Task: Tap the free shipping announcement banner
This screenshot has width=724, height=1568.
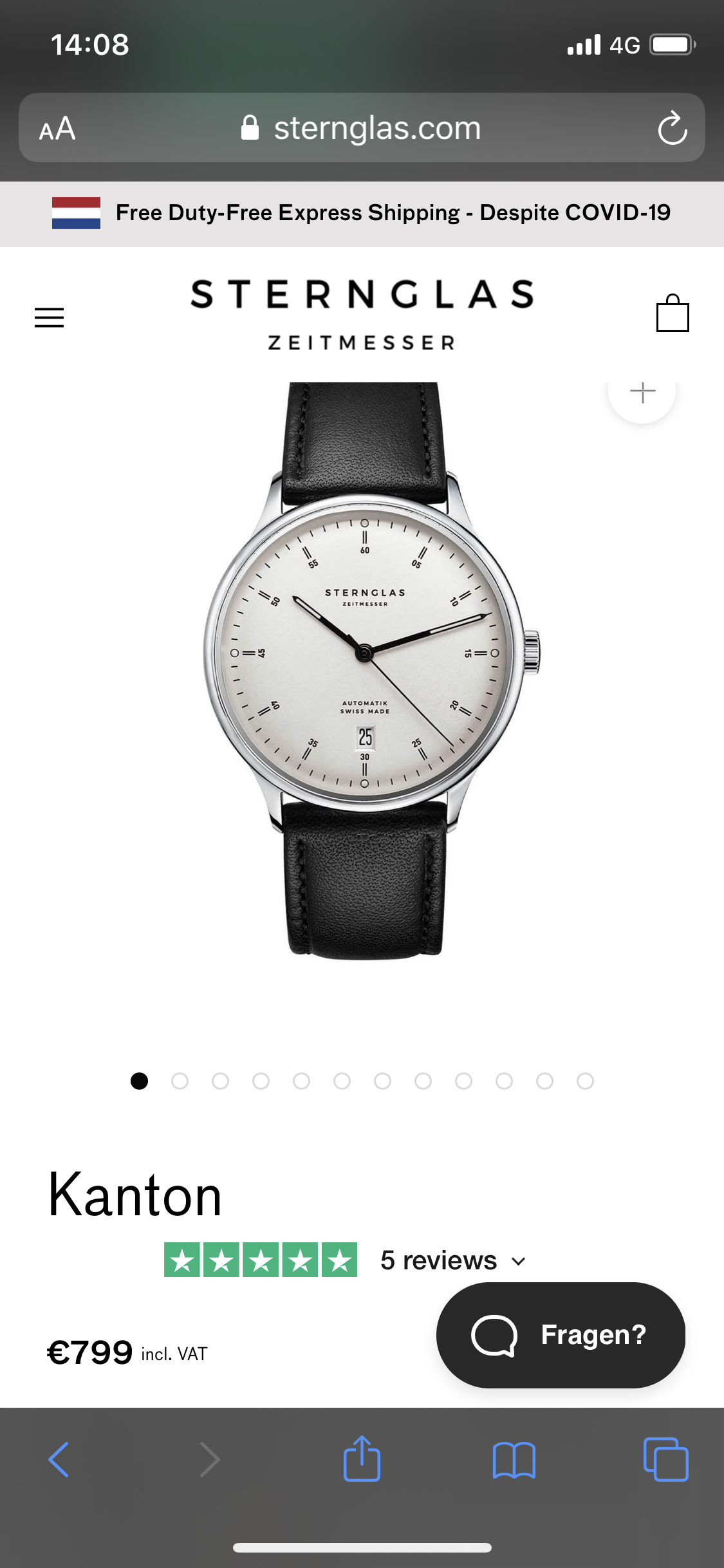Action: pos(362,214)
